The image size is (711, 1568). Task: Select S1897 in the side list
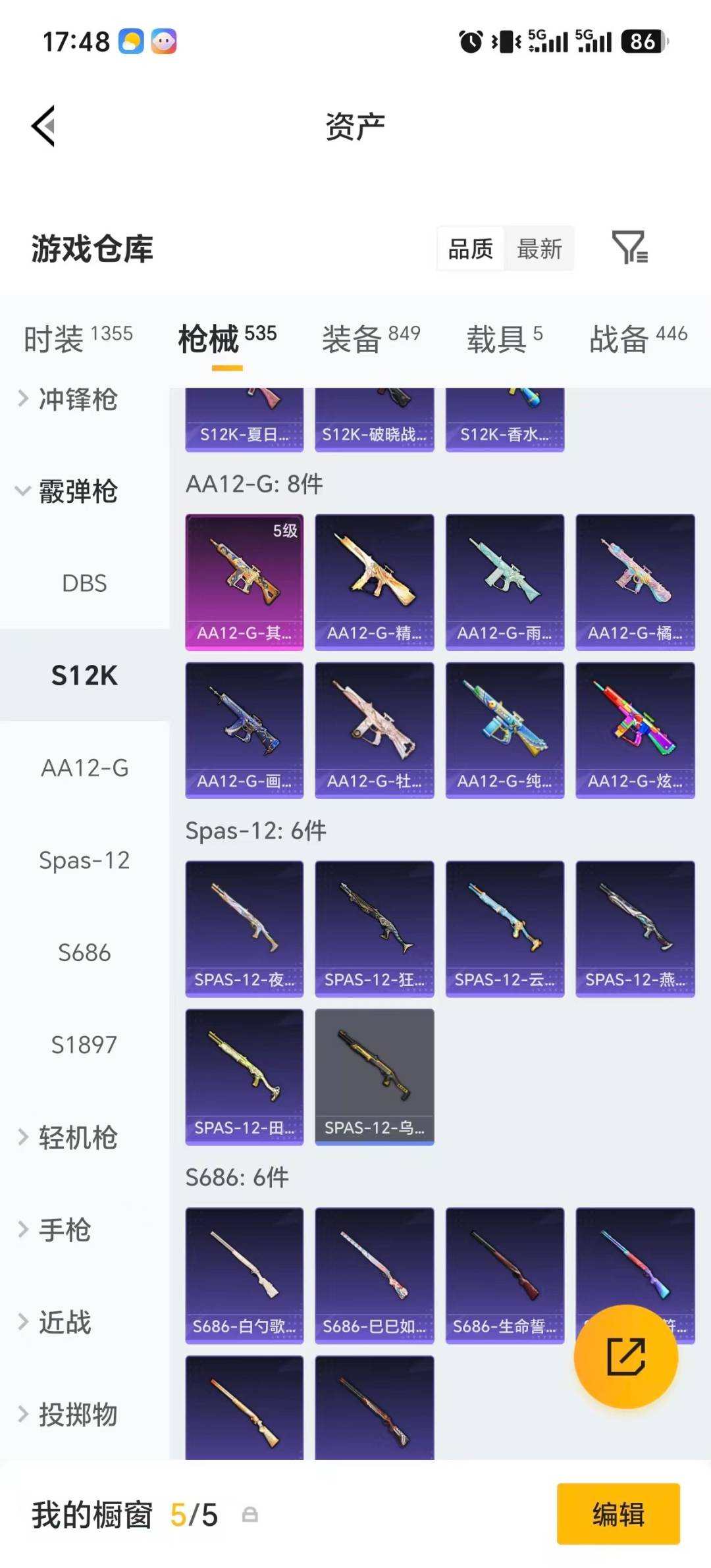(x=84, y=1044)
